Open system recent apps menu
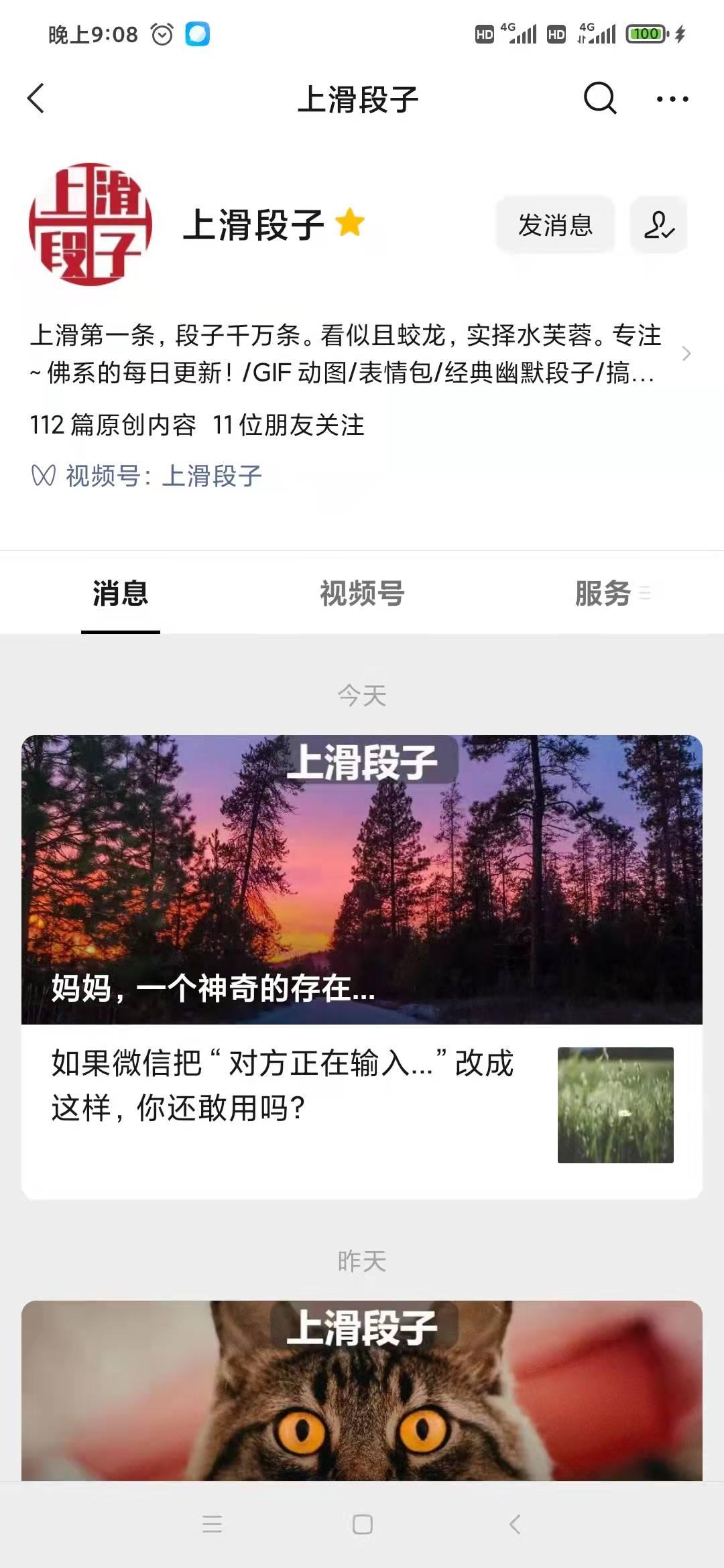The image size is (724, 1568). (212, 1524)
